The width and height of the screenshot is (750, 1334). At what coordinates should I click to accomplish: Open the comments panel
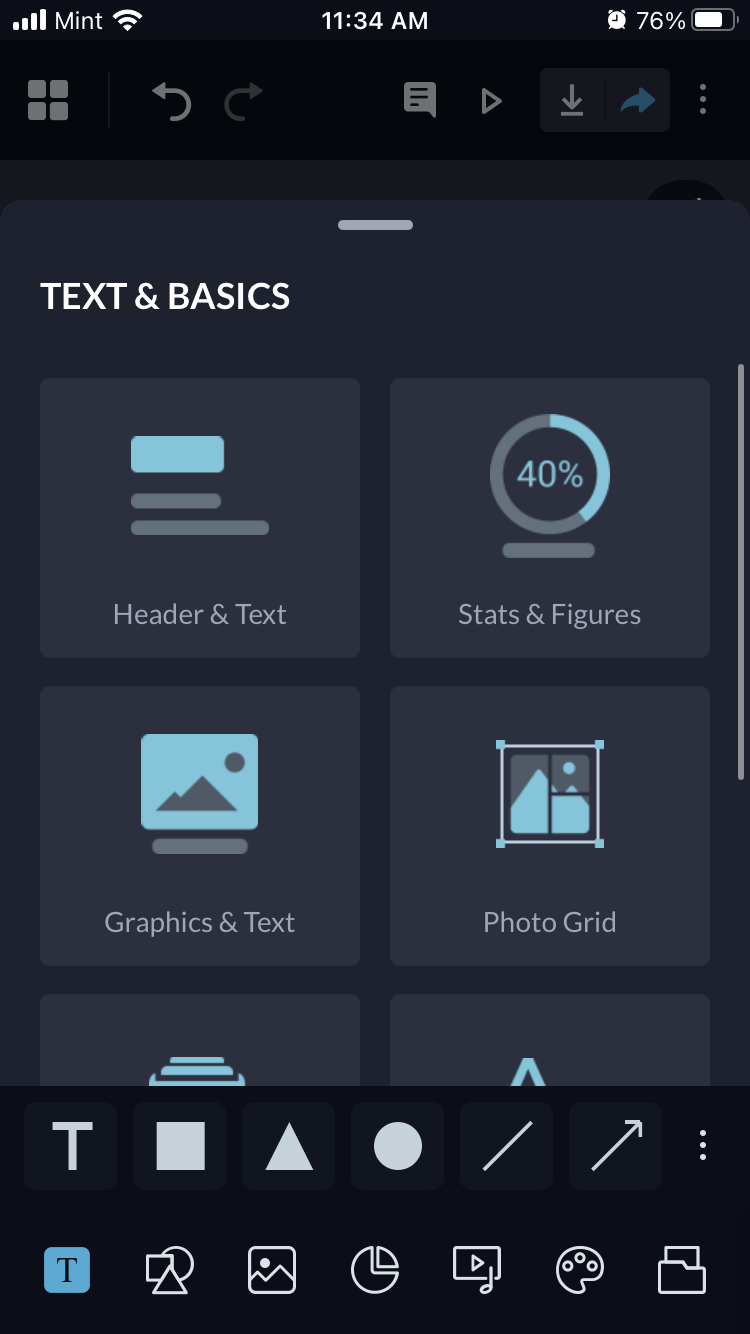(x=419, y=100)
